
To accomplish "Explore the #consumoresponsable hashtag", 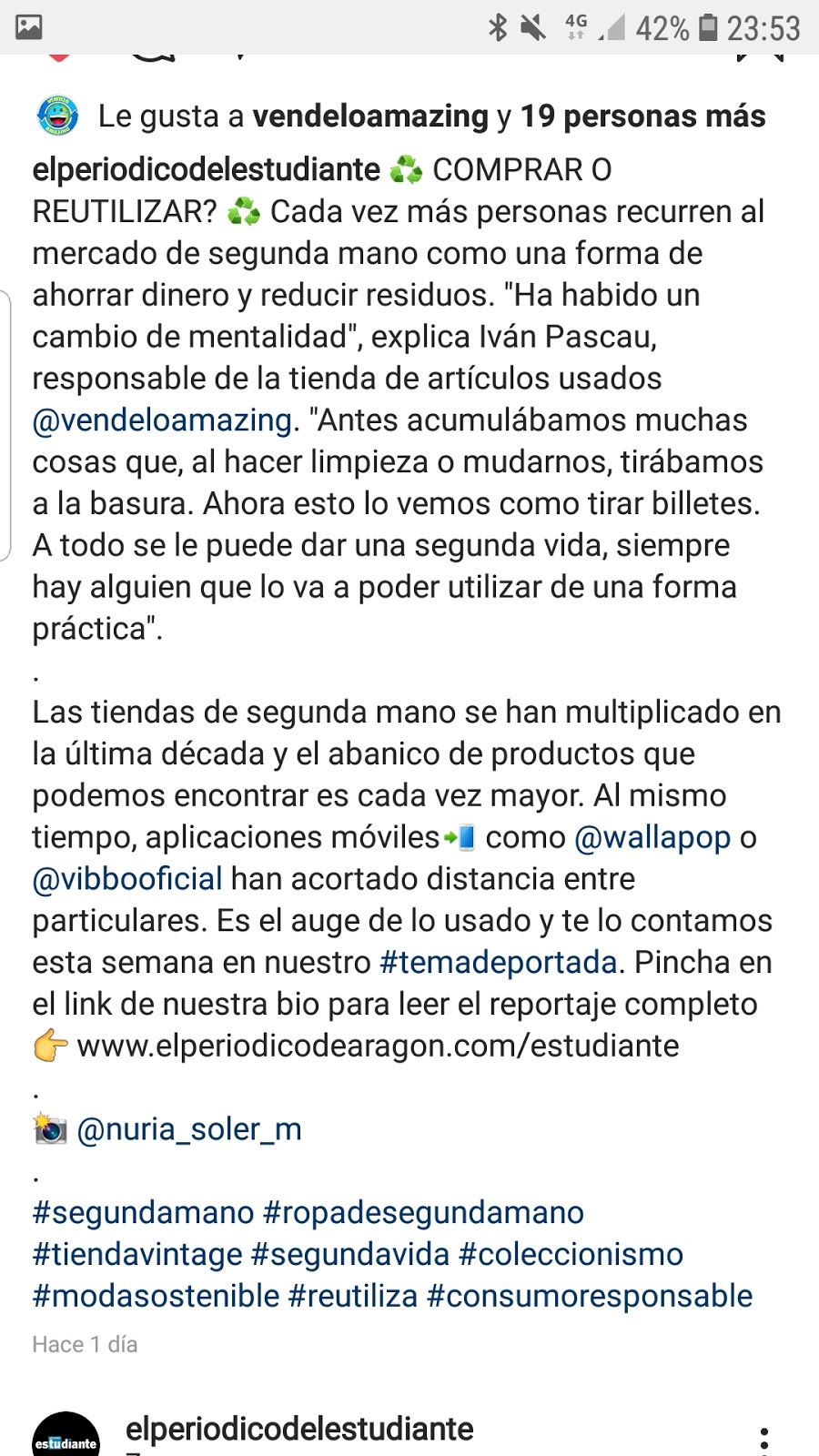I will click(x=590, y=1297).
